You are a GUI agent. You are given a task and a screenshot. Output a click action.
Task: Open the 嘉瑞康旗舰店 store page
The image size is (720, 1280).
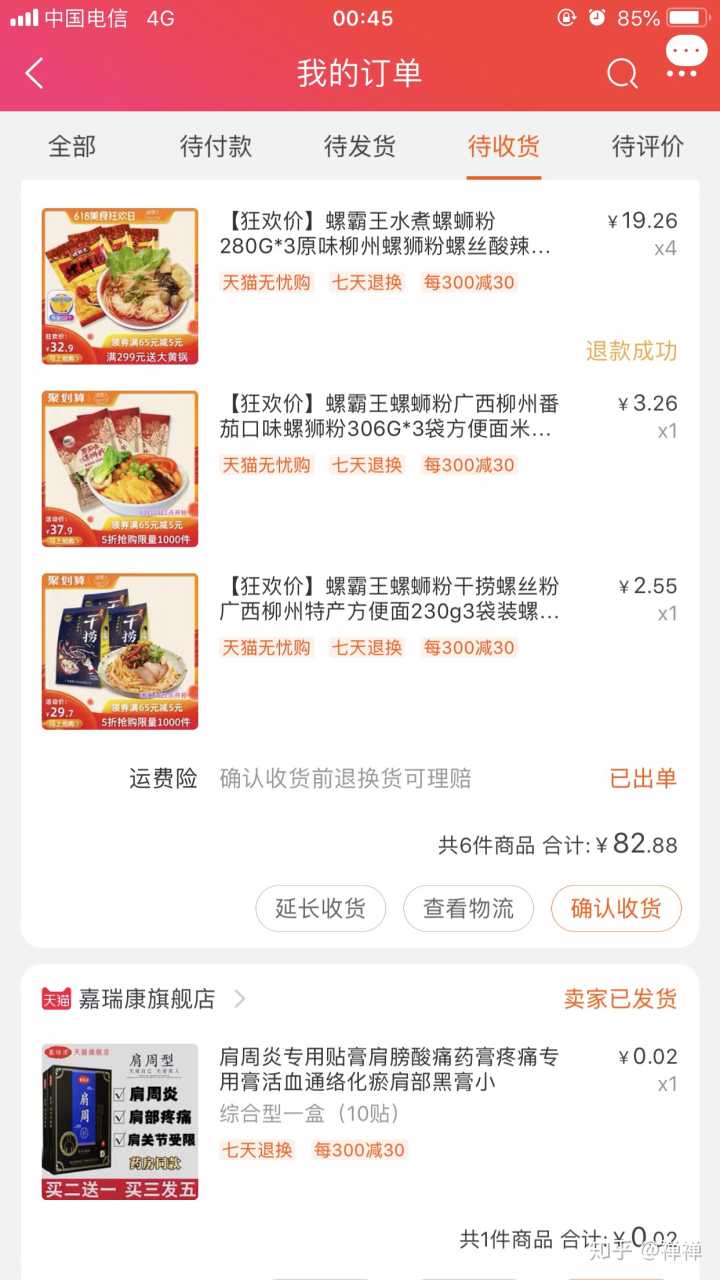click(x=146, y=998)
